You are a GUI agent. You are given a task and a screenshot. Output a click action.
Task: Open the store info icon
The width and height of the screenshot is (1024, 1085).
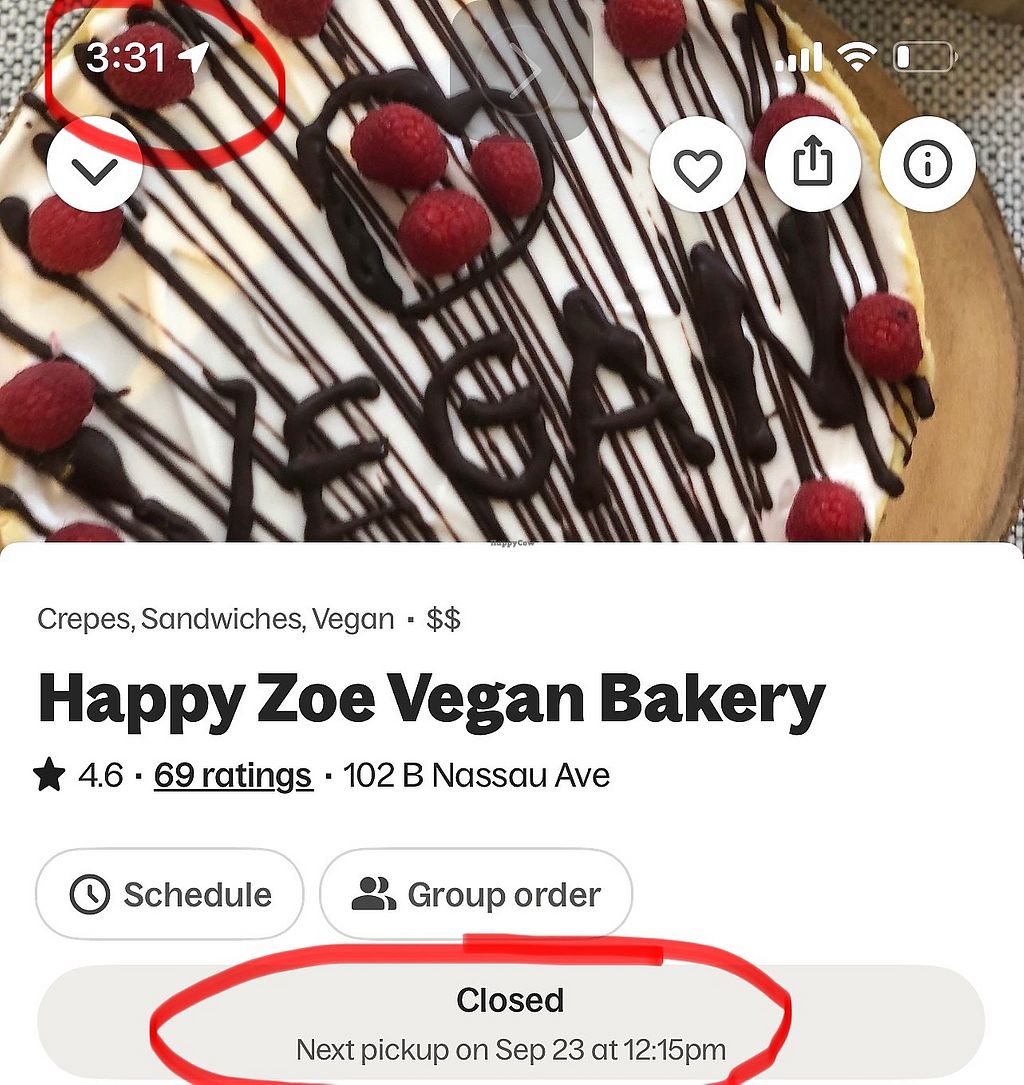pyautogui.click(x=927, y=165)
